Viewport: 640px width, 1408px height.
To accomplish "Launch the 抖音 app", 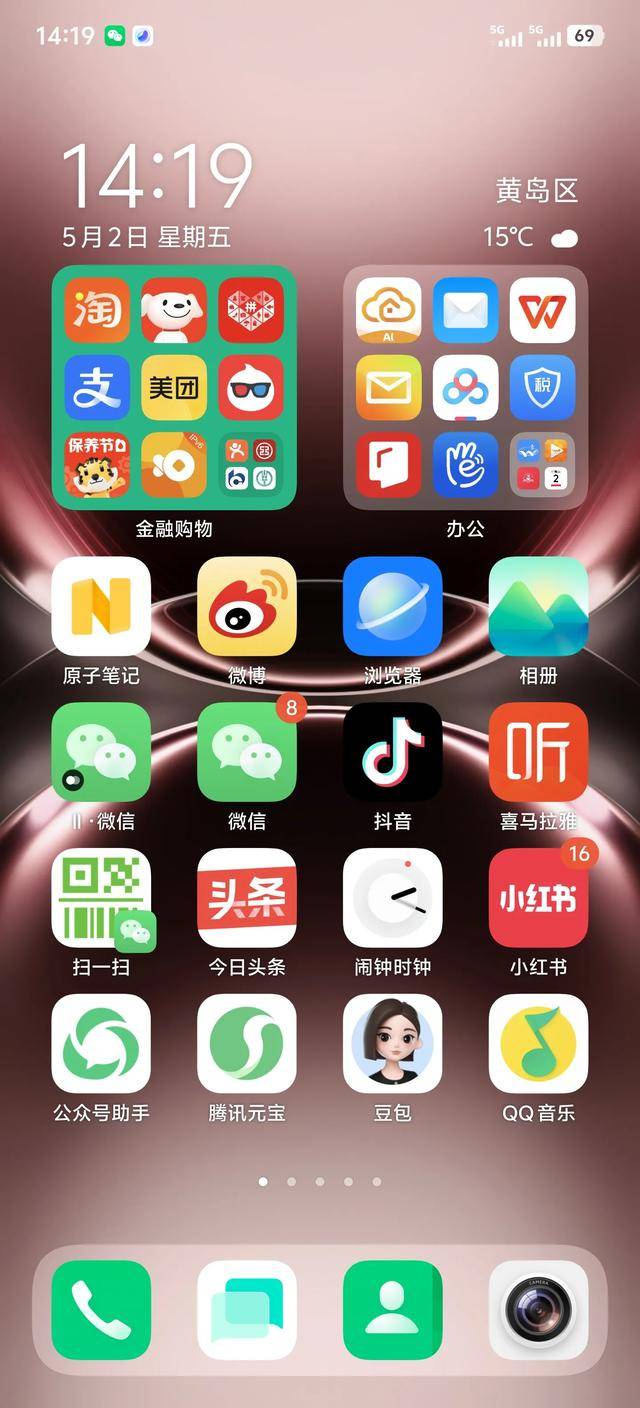I will coord(392,752).
